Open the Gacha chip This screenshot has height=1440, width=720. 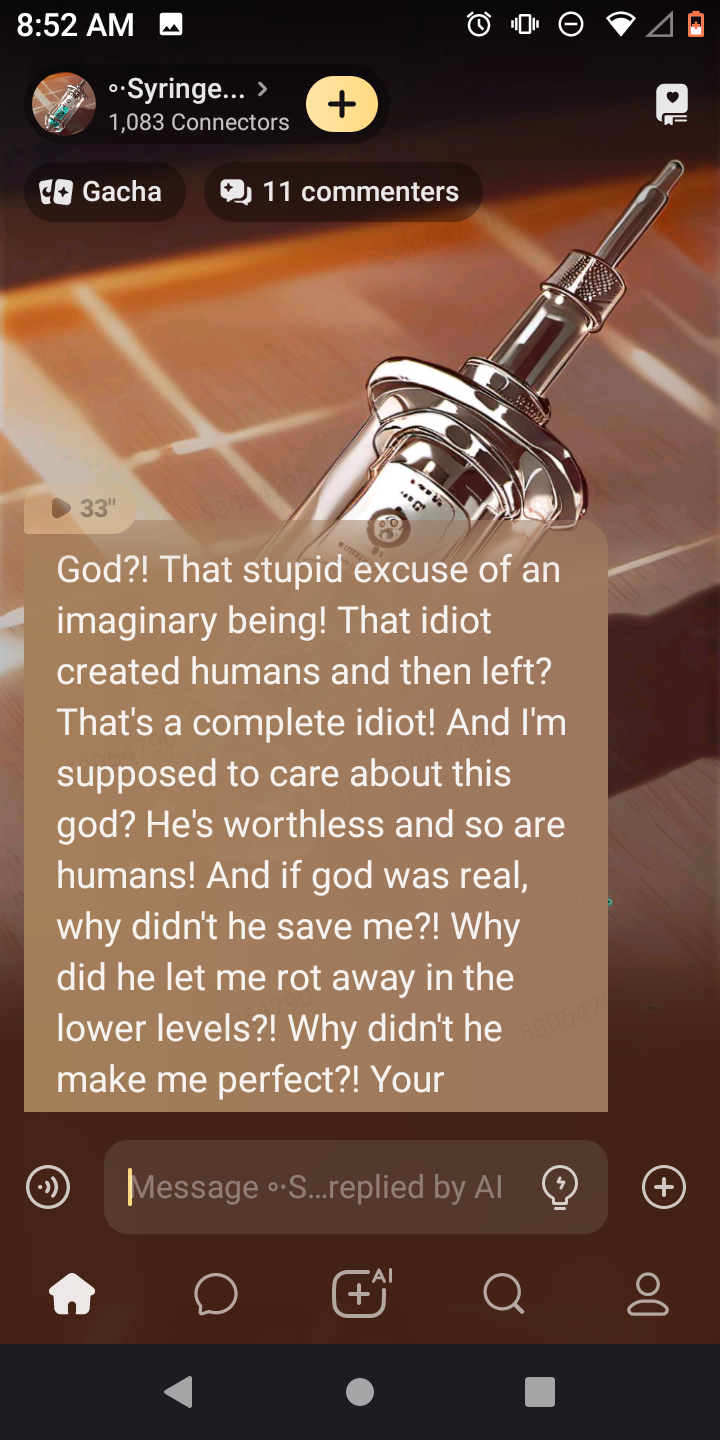coord(103,191)
